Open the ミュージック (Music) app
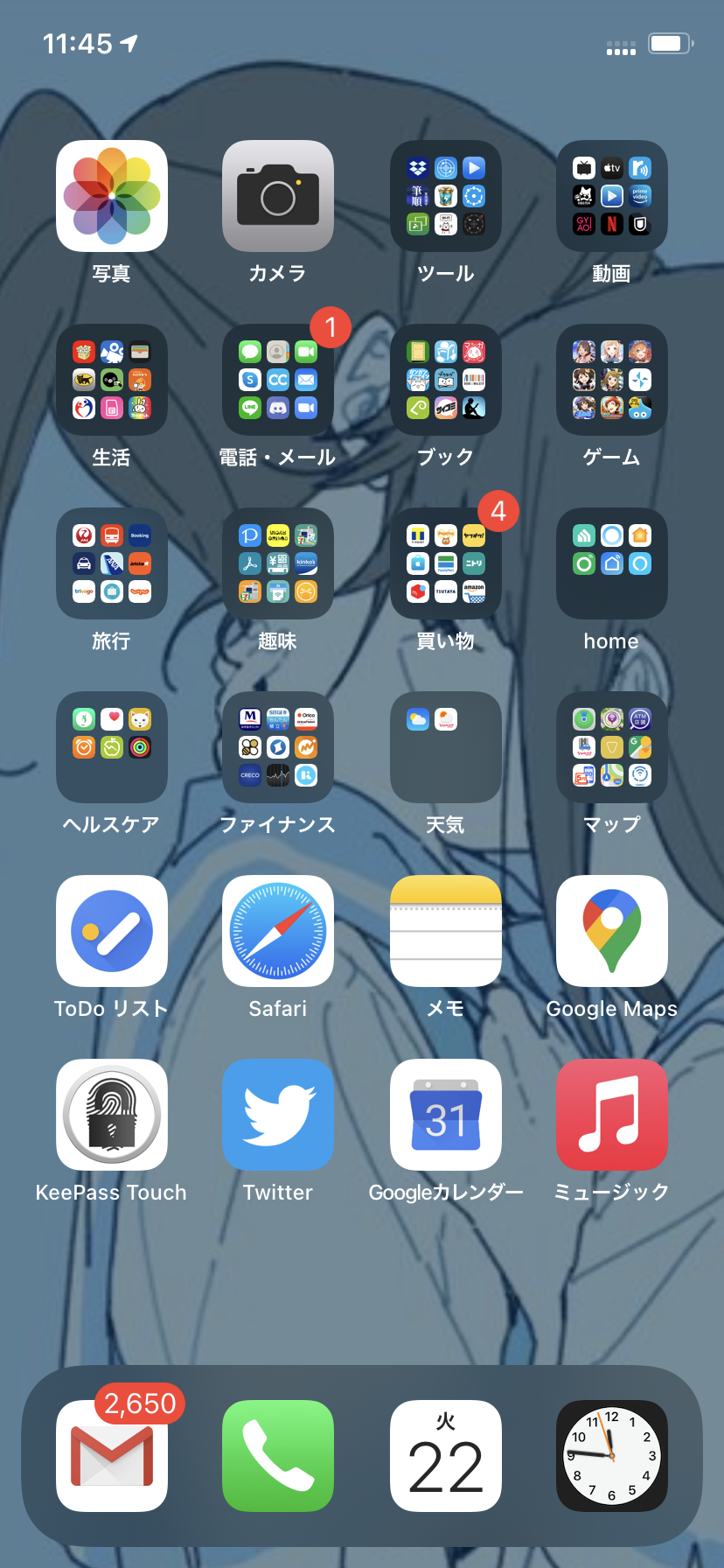The width and height of the screenshot is (724, 1568). coord(612,1115)
